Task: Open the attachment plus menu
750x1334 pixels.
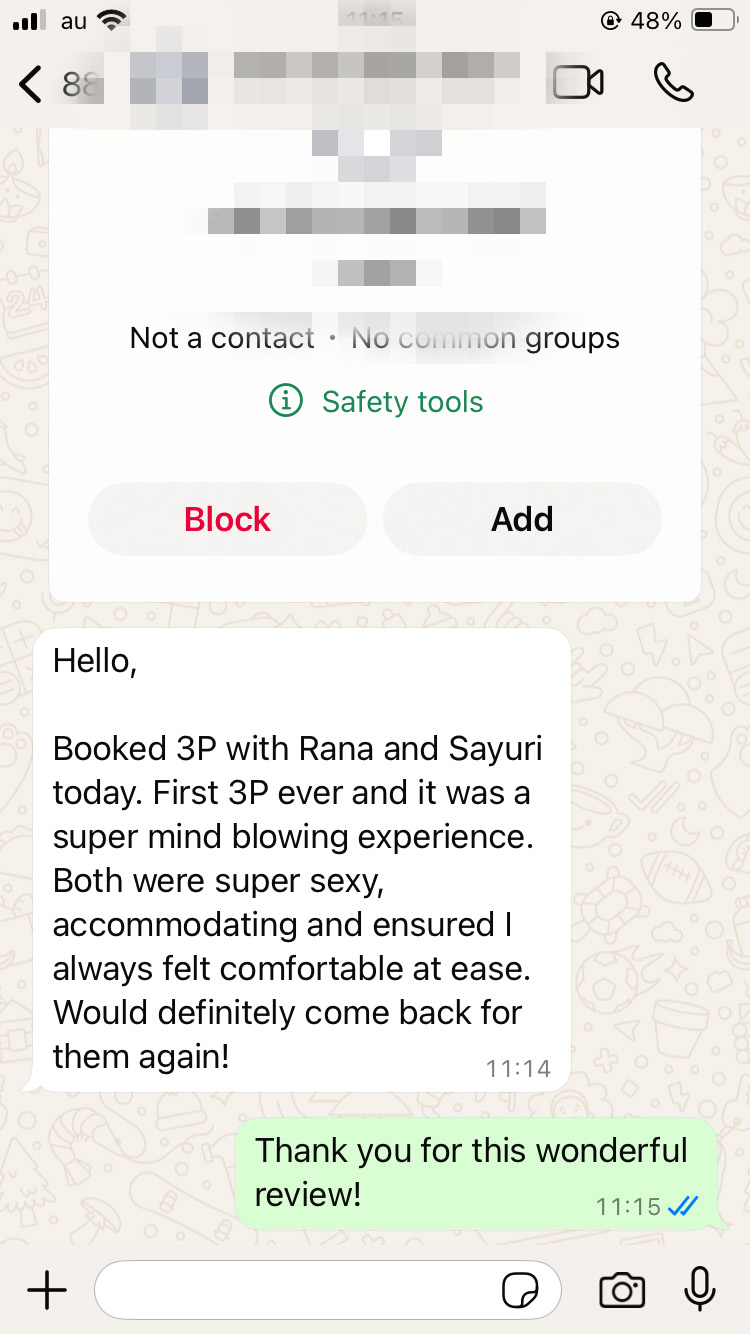Action: pyautogui.click(x=46, y=1291)
